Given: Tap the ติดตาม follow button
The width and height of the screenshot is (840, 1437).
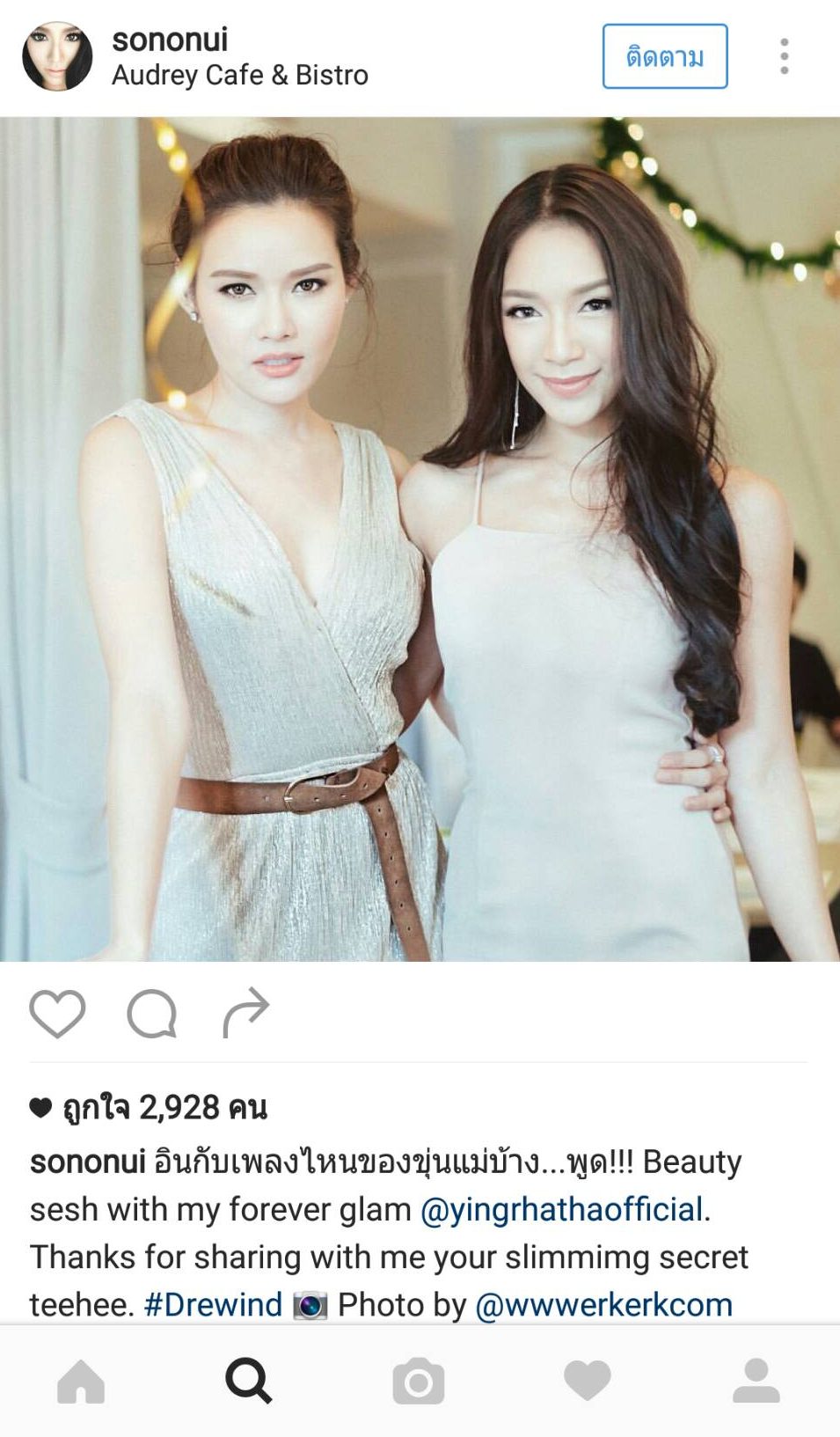Looking at the screenshot, I should tap(665, 56).
